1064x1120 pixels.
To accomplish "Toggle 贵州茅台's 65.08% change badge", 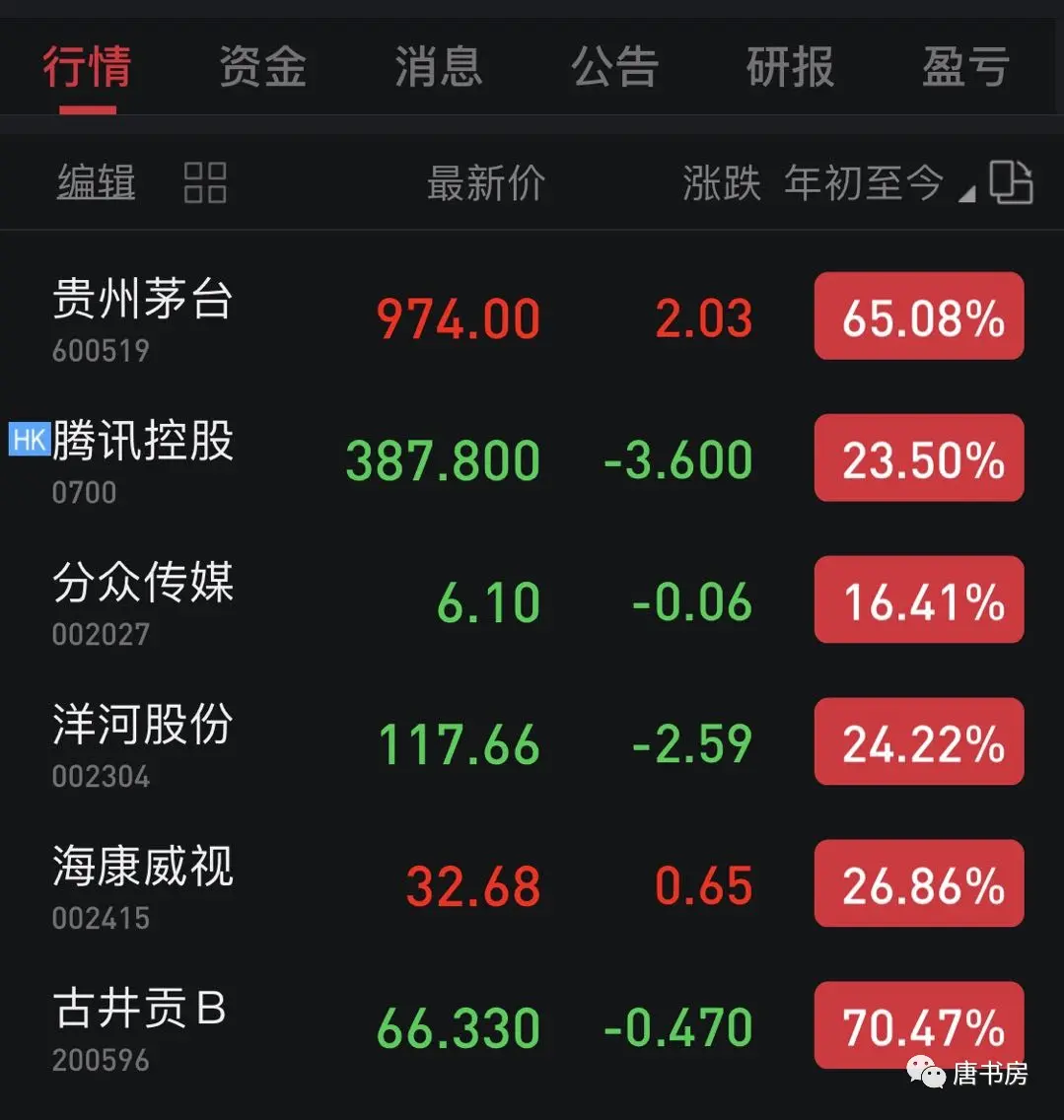I will point(919,317).
